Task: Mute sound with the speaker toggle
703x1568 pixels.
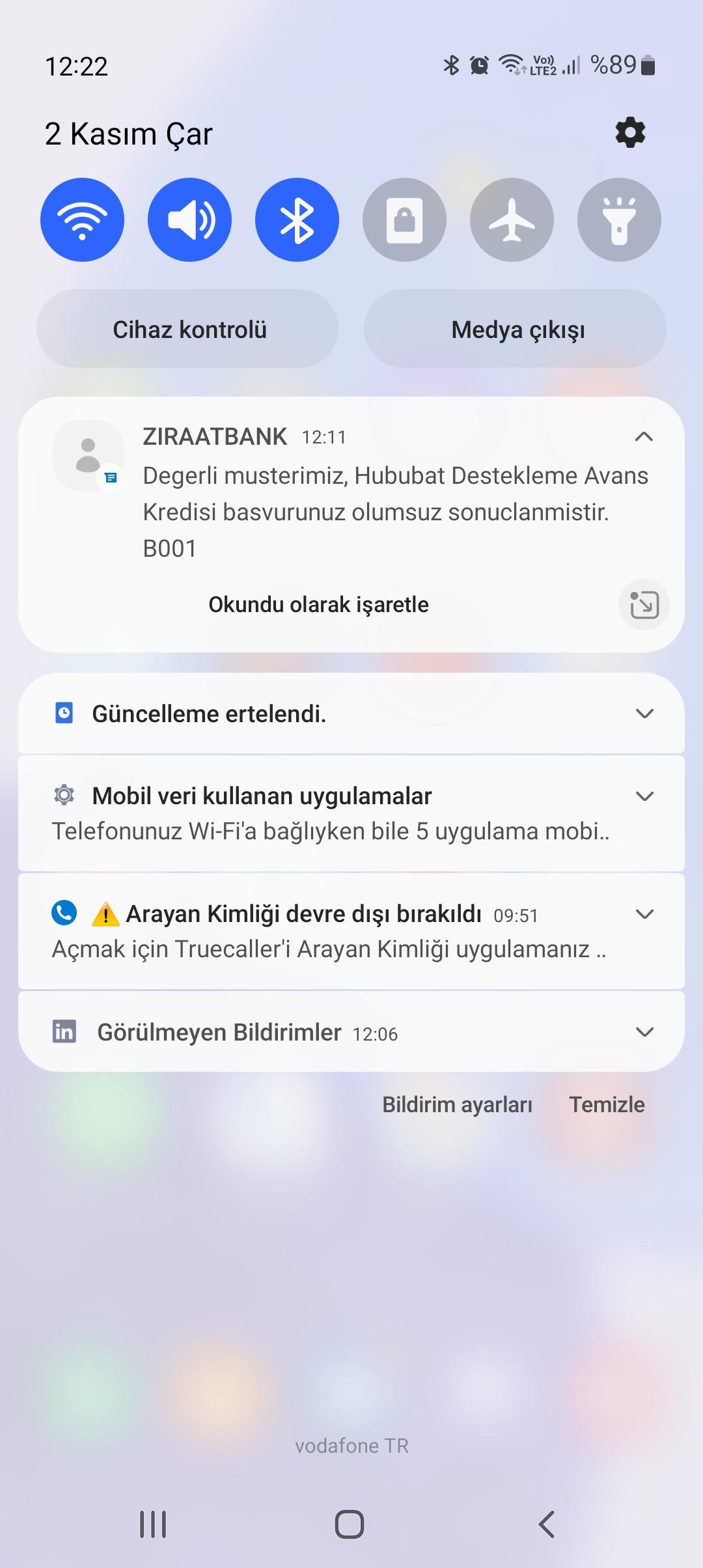Action: pyautogui.click(x=189, y=220)
